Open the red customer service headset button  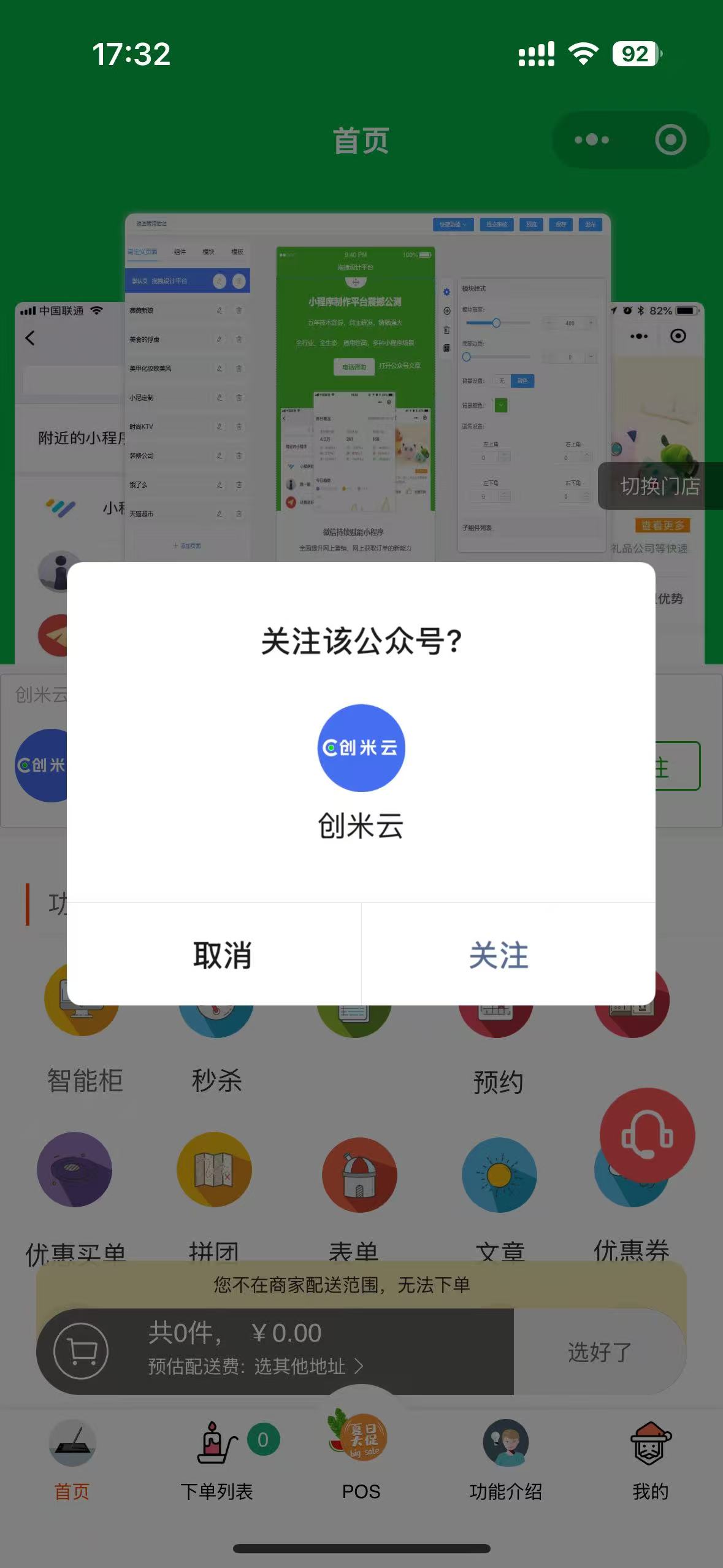[x=647, y=1136]
